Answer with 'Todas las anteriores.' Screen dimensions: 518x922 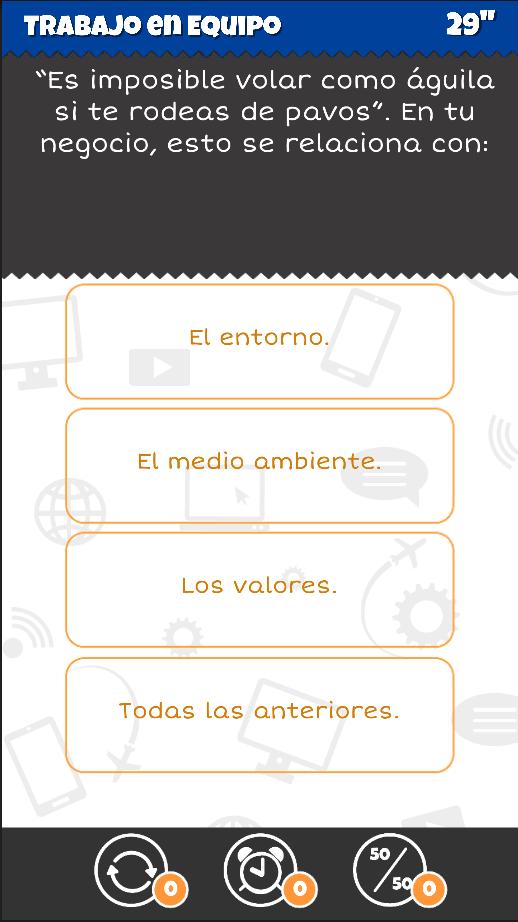point(259,715)
